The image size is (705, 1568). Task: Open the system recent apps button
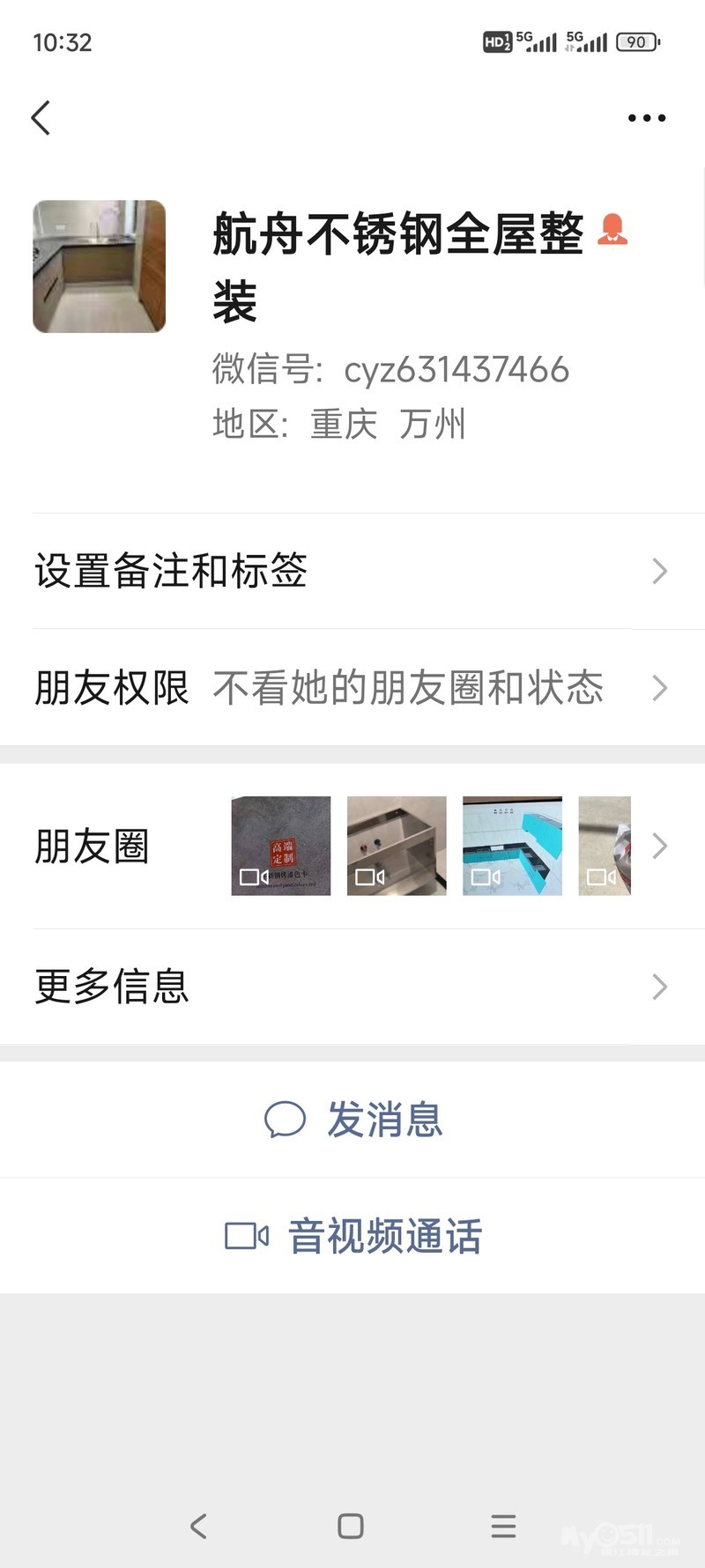[503, 1526]
